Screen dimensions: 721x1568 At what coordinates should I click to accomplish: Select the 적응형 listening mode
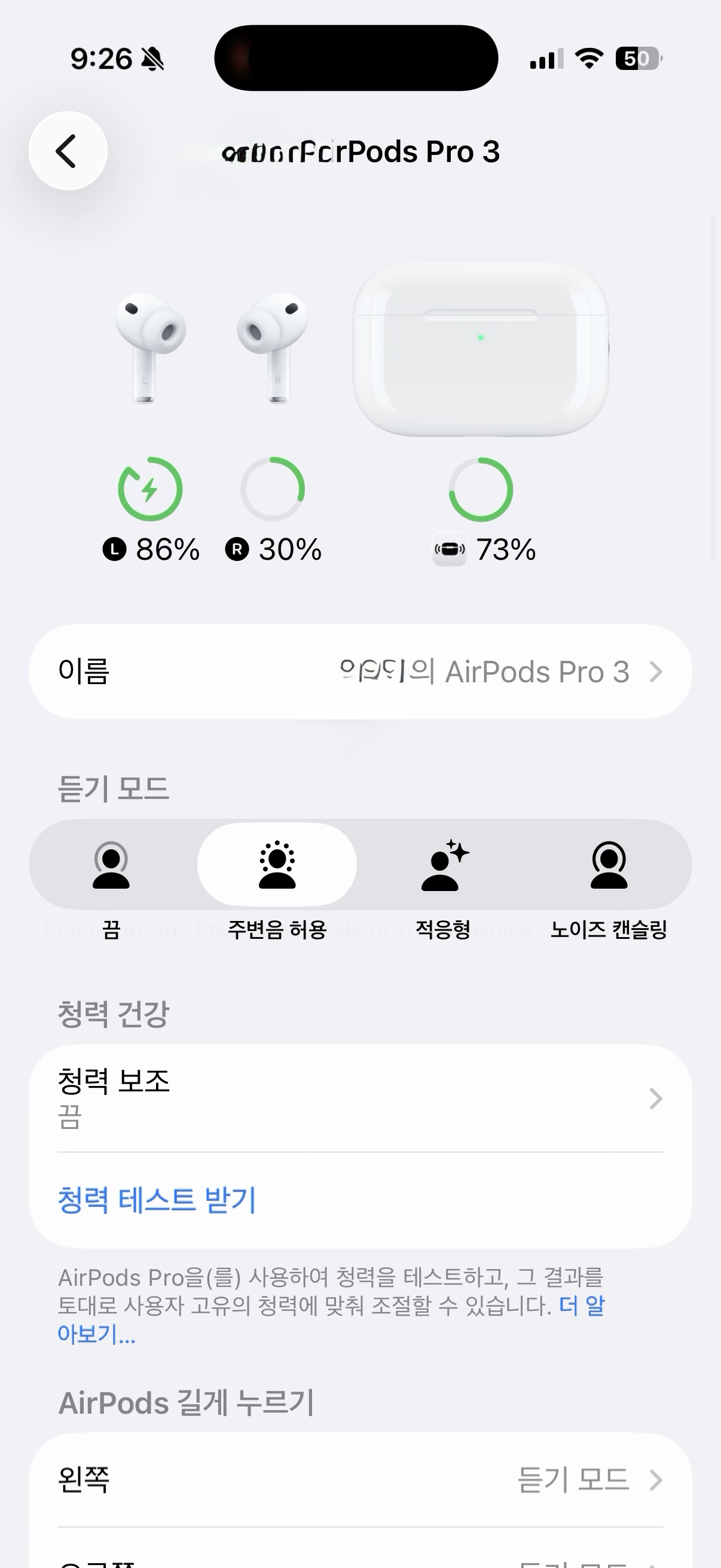443,865
